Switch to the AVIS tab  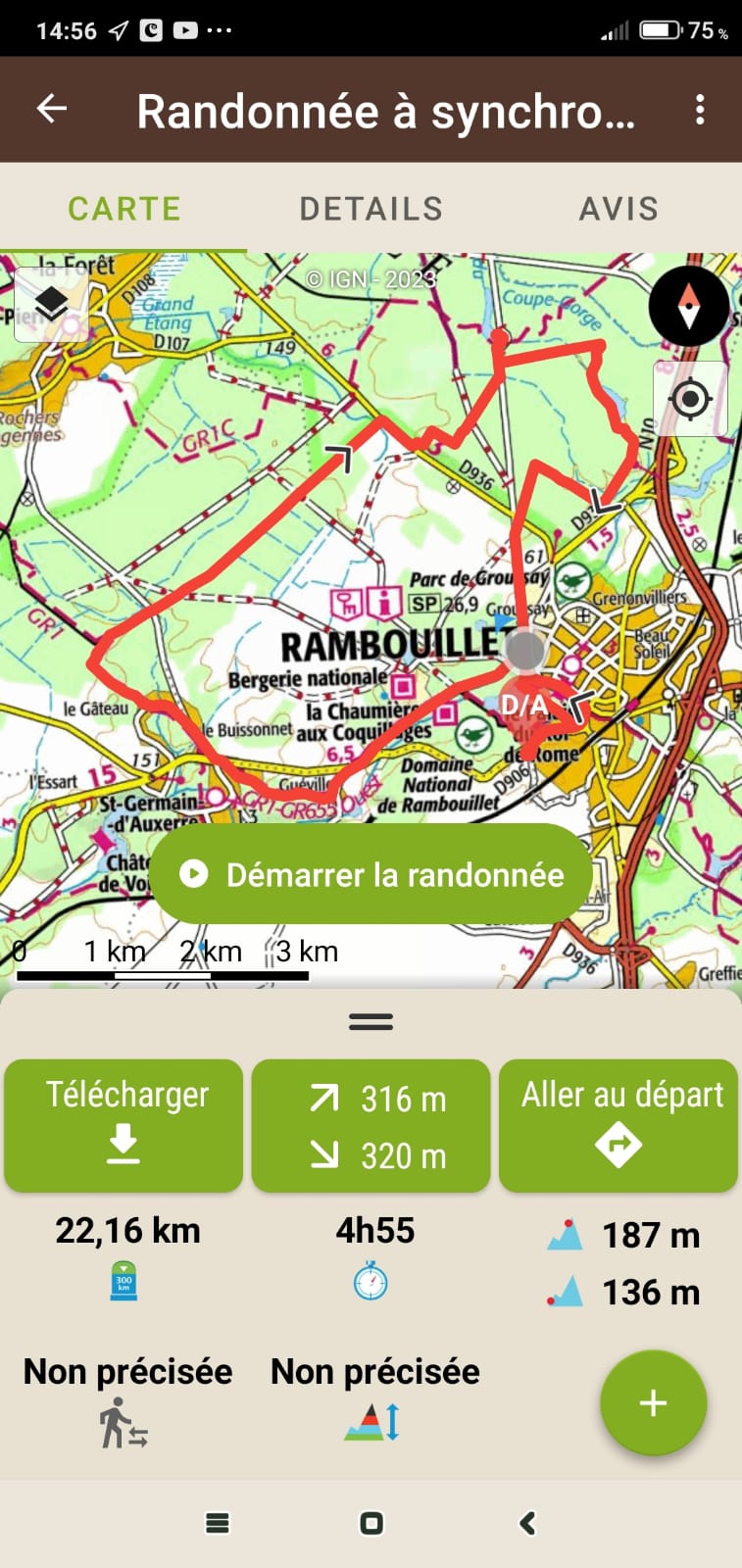[x=618, y=209]
